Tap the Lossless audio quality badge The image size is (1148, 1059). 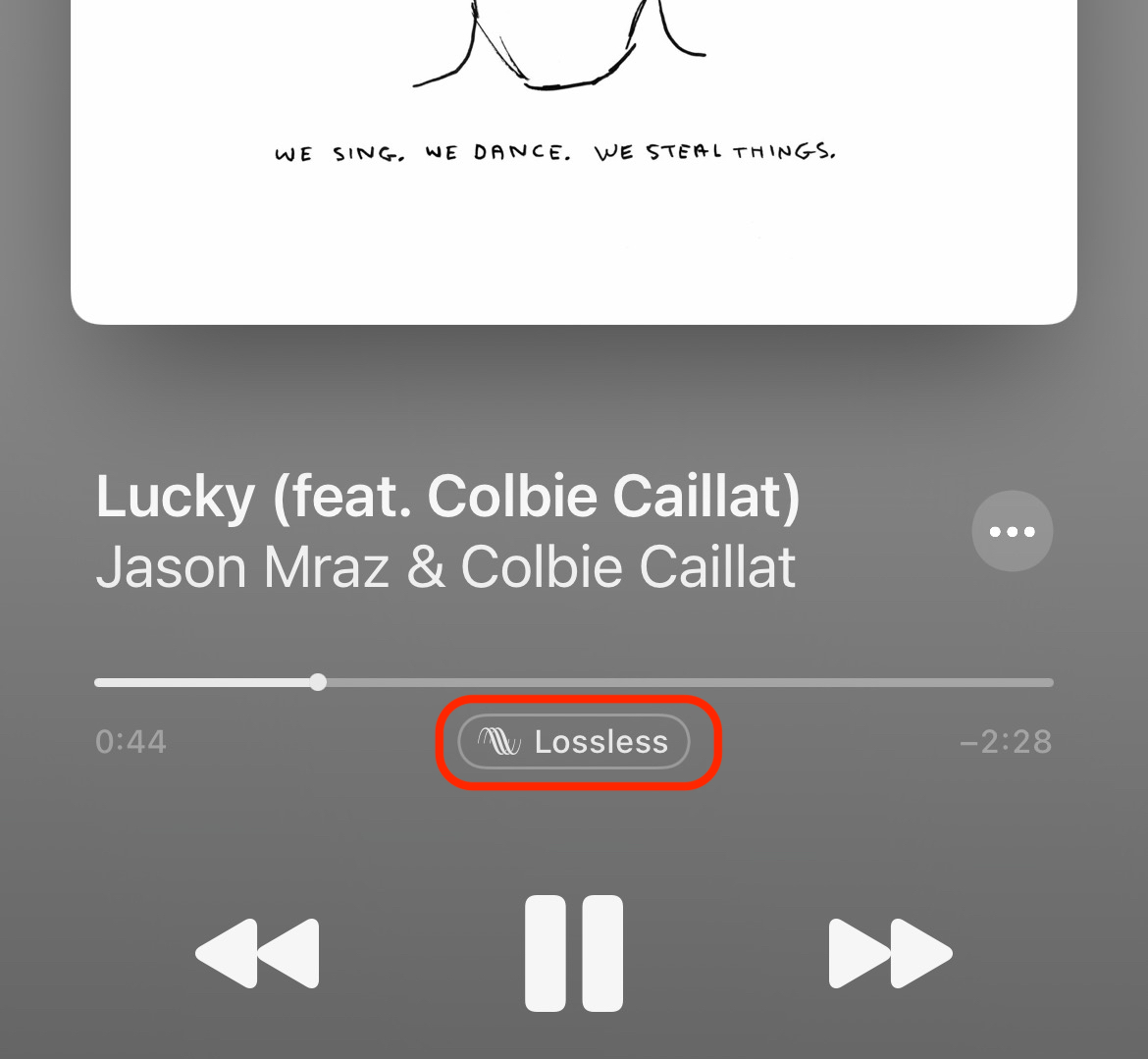coord(574,742)
